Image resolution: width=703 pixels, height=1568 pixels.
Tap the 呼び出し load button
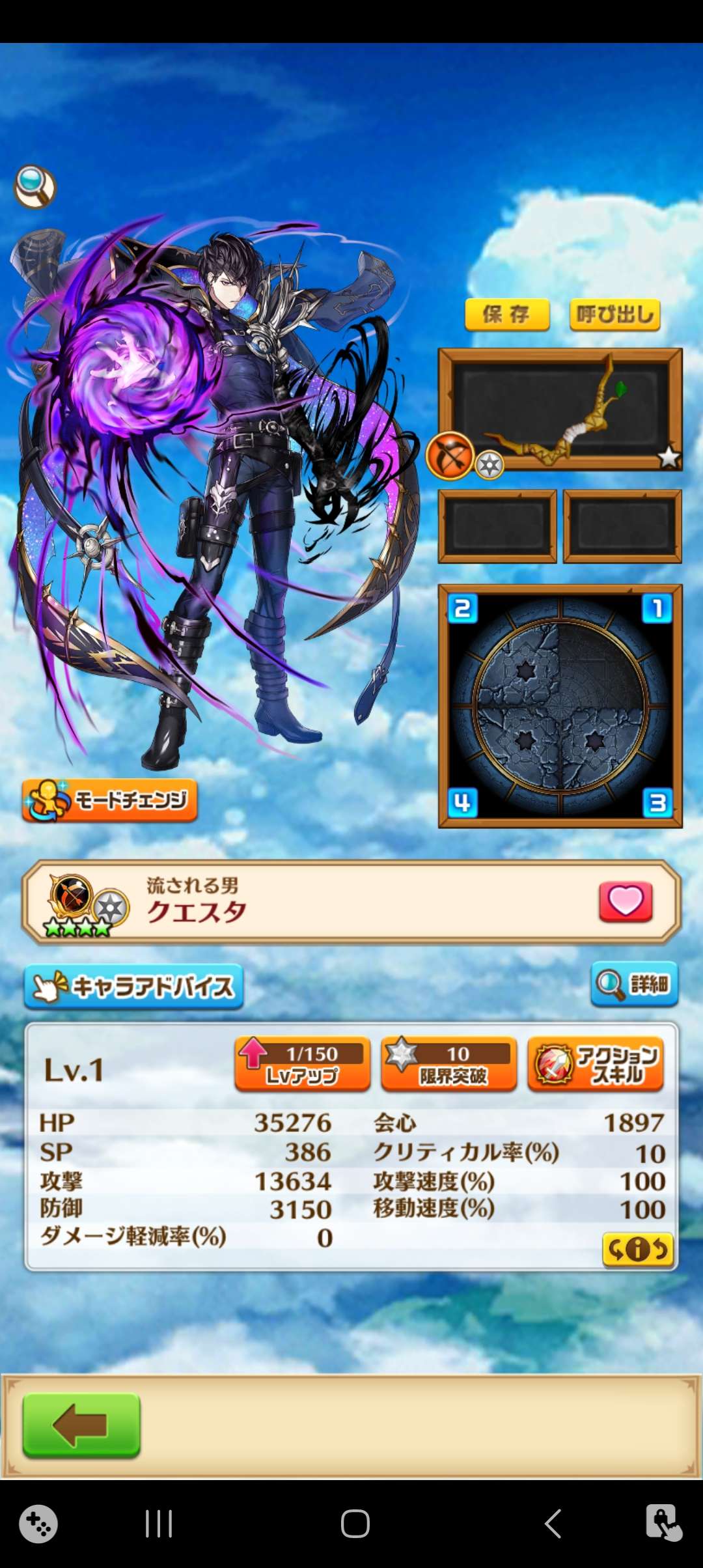point(614,315)
